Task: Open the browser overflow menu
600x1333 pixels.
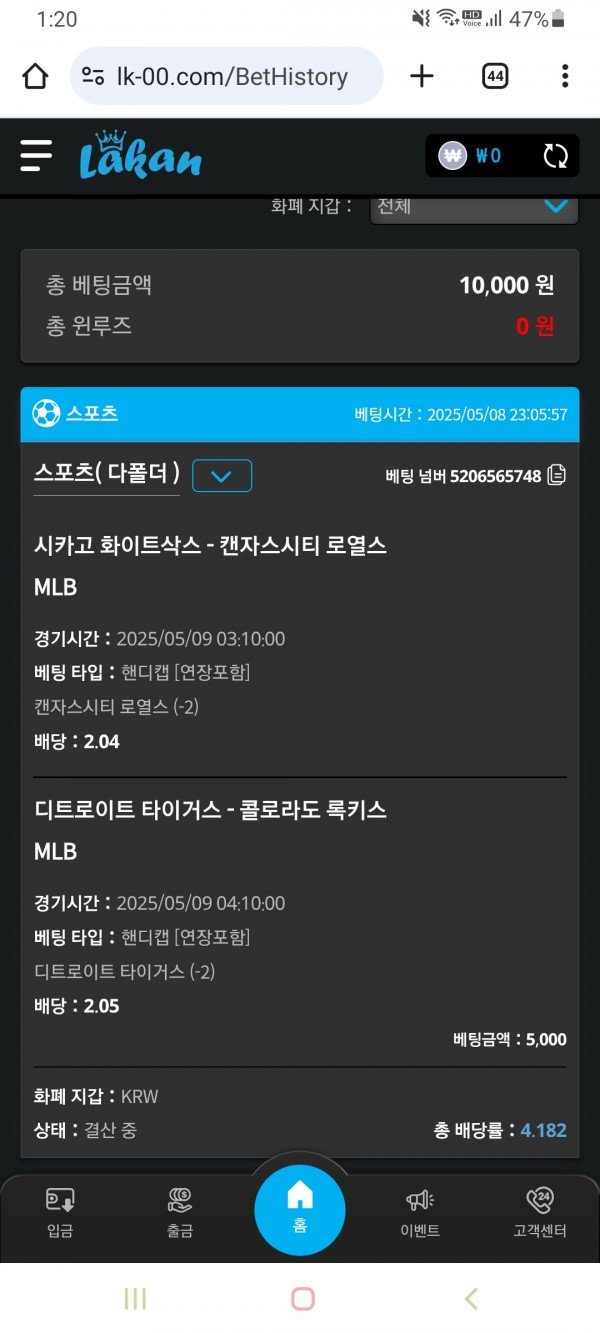Action: click(565, 76)
